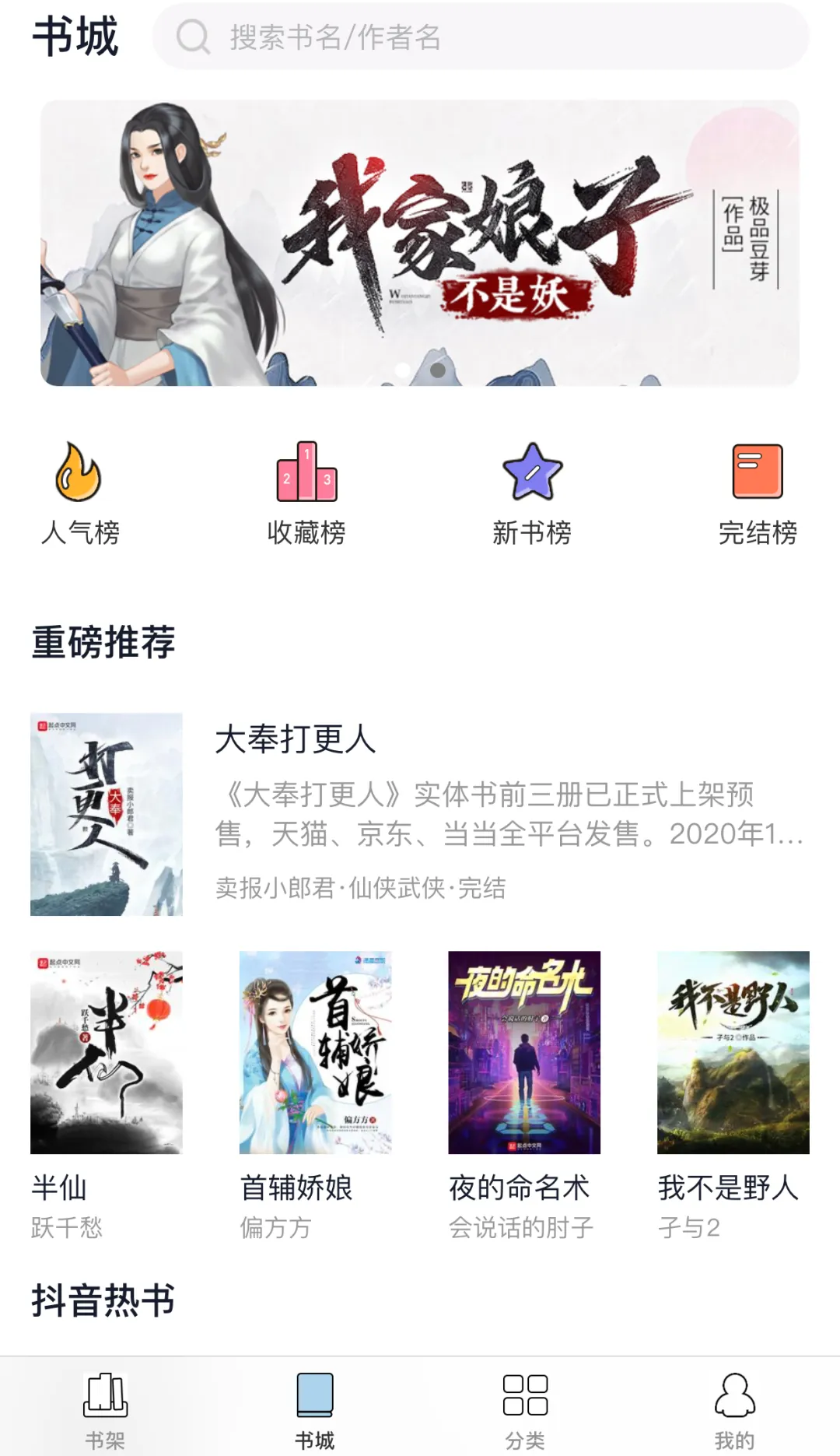Open the book 首辅娇娘
The height and width of the screenshot is (1456, 840).
(315, 1052)
